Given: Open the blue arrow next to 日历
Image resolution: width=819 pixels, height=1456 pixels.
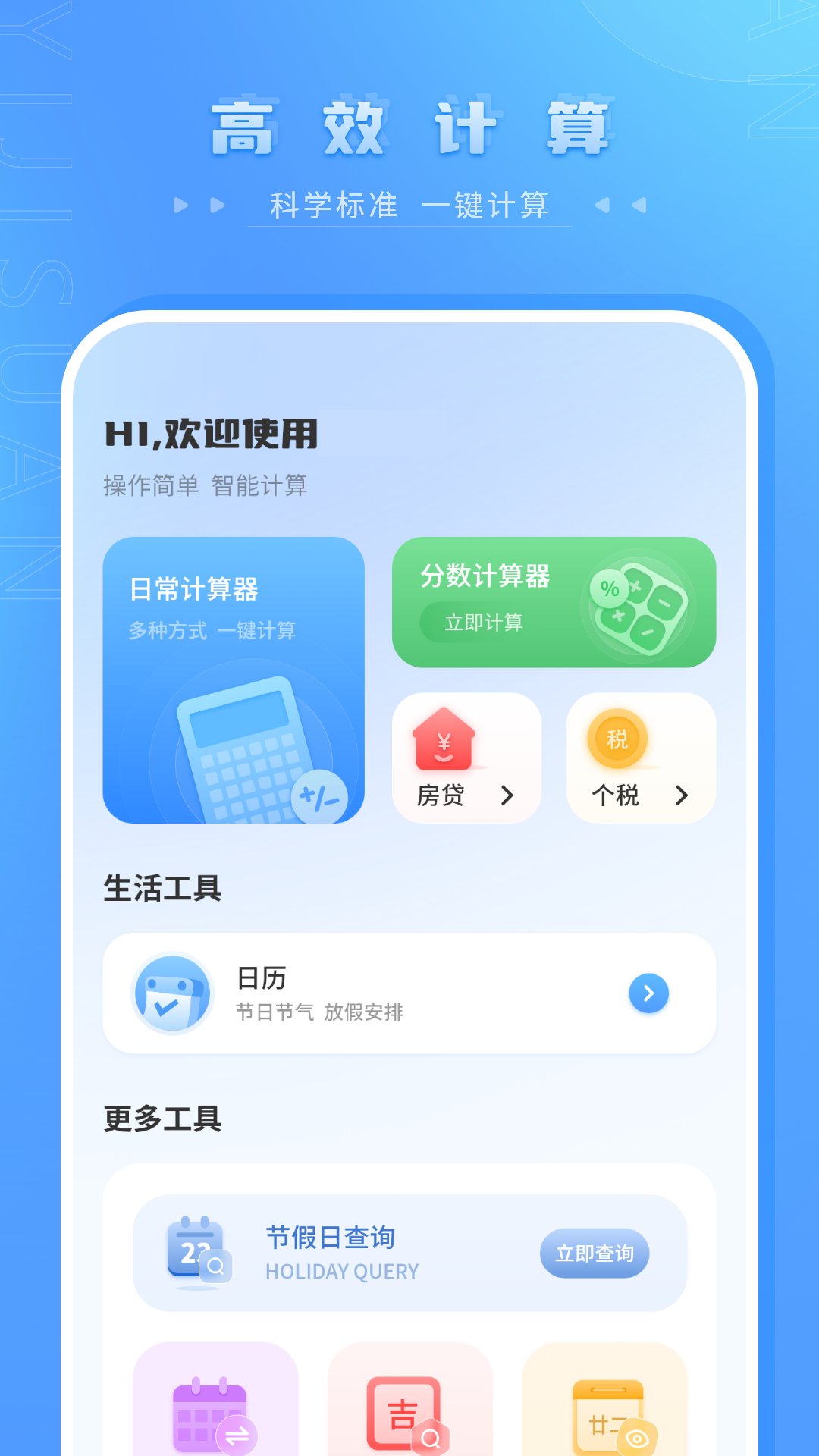Looking at the screenshot, I should 648,993.
